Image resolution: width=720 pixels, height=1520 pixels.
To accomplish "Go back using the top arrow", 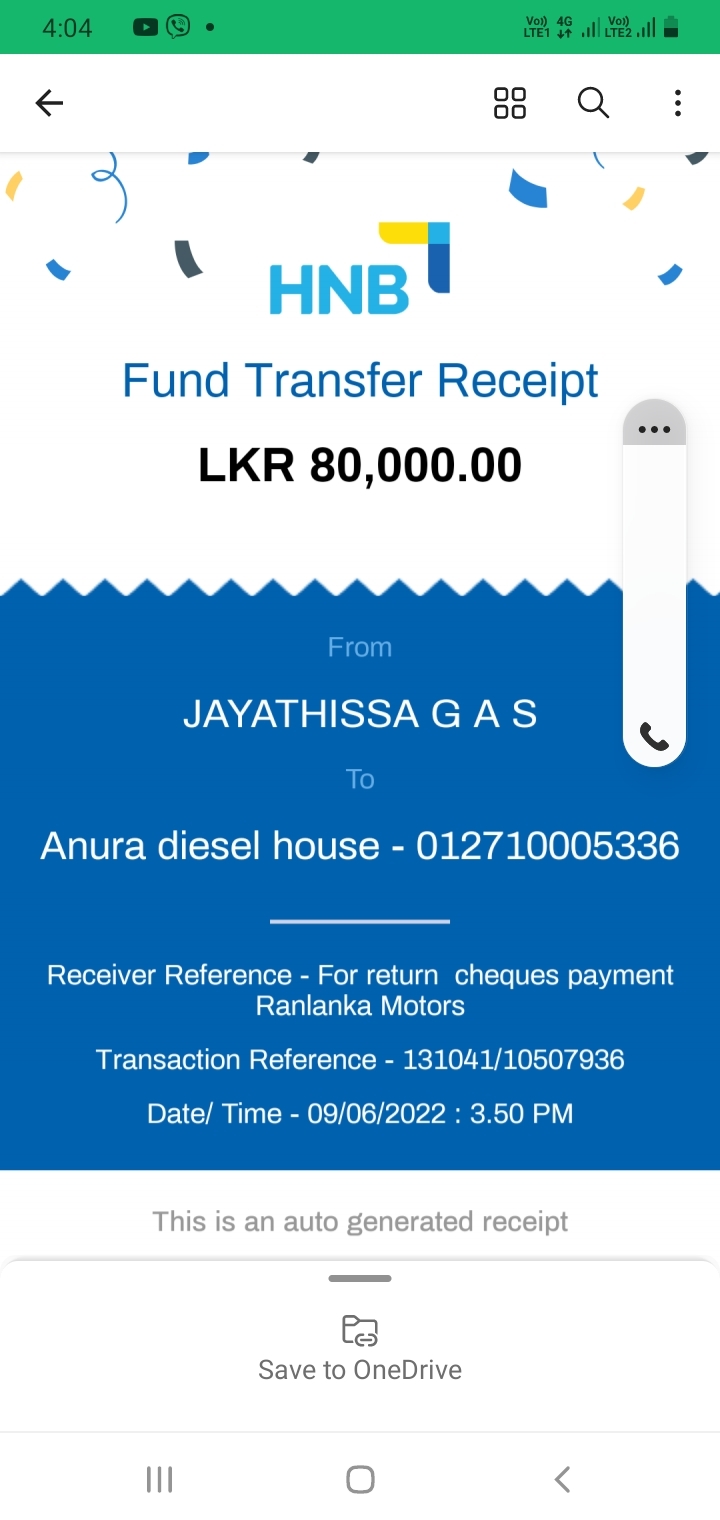I will pos(49,103).
